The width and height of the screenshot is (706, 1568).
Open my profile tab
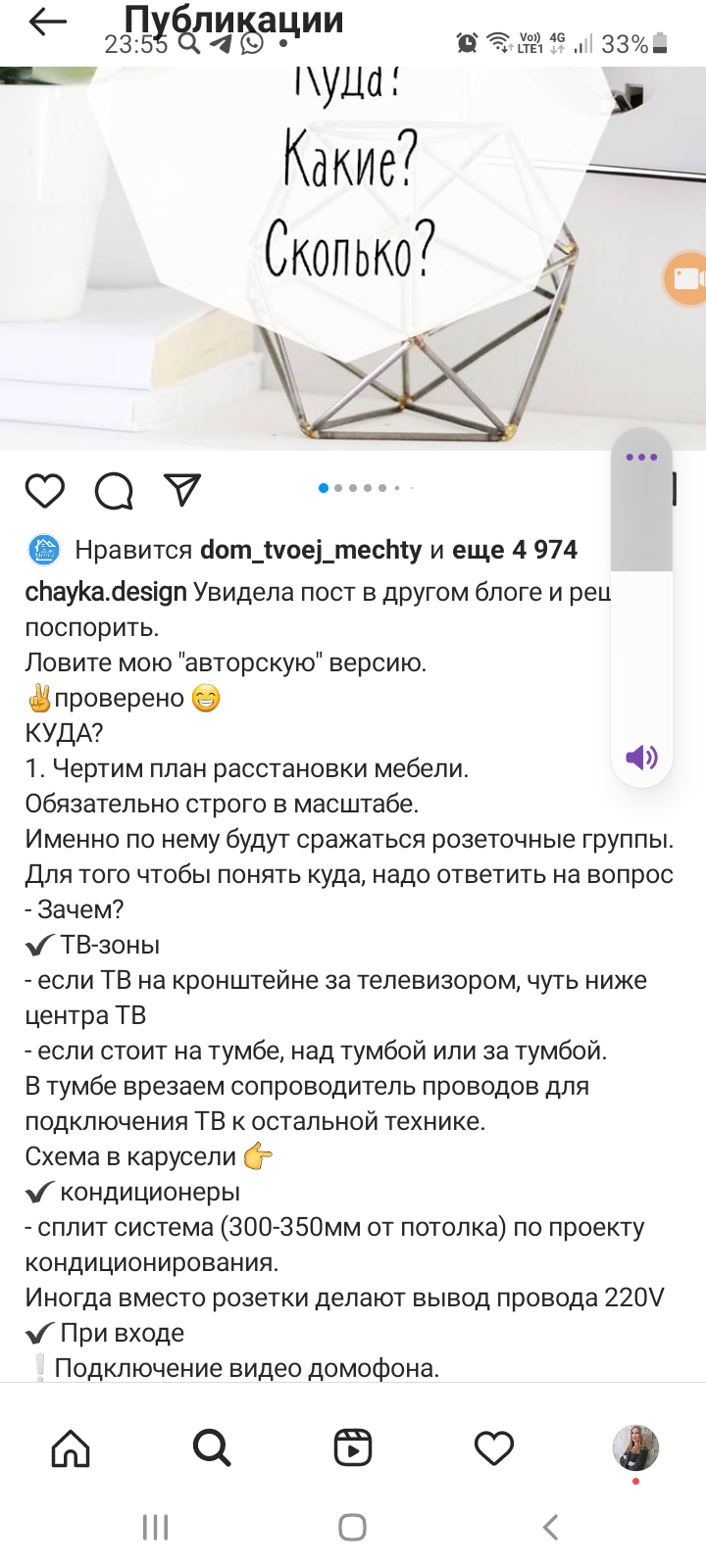click(635, 1447)
